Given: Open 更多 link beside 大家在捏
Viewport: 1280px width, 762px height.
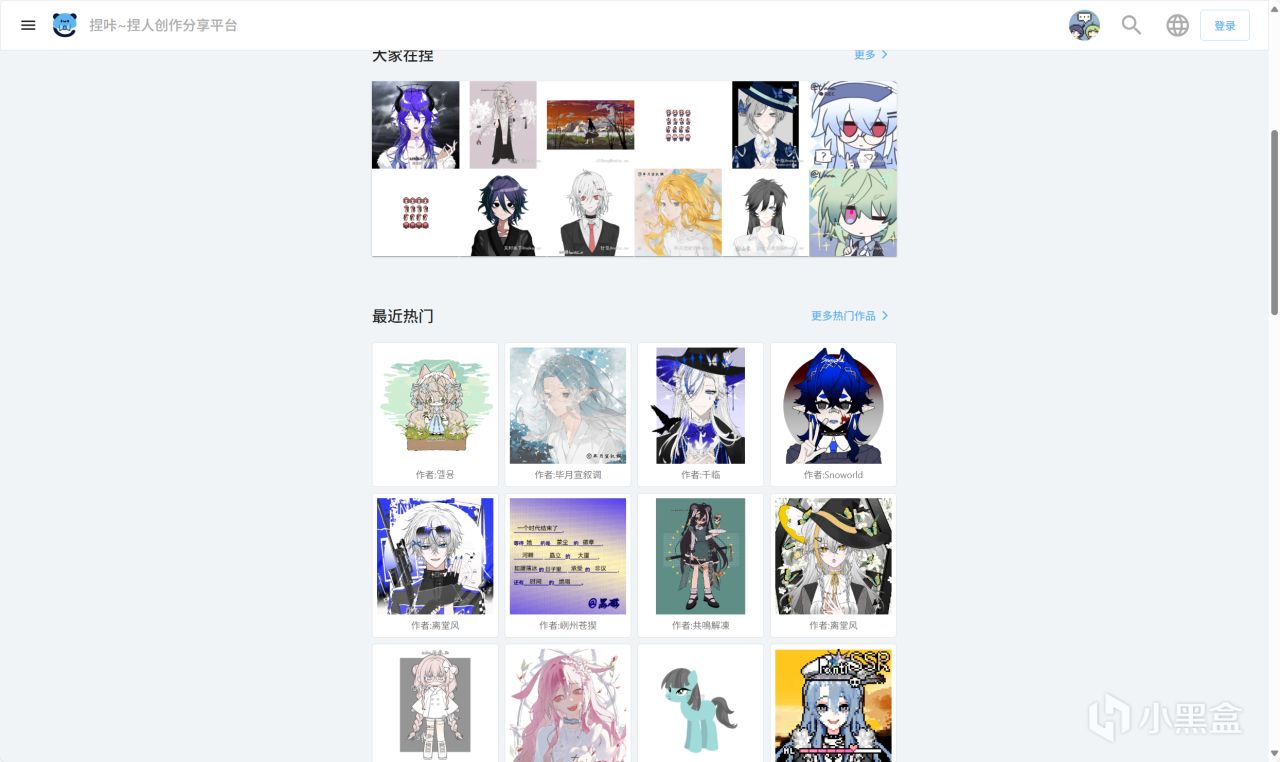Looking at the screenshot, I should [x=870, y=55].
